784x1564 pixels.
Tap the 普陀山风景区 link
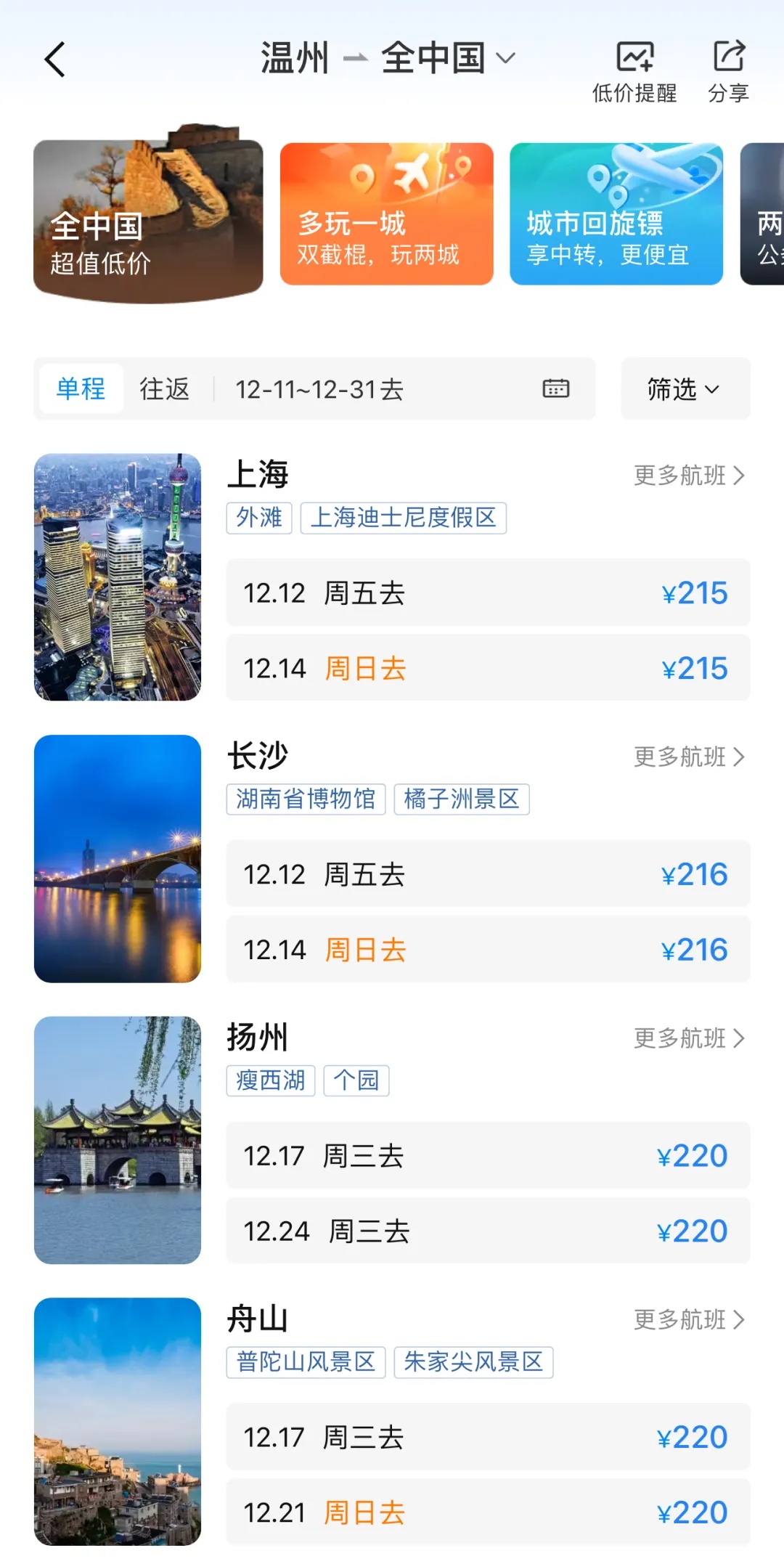point(306,1363)
